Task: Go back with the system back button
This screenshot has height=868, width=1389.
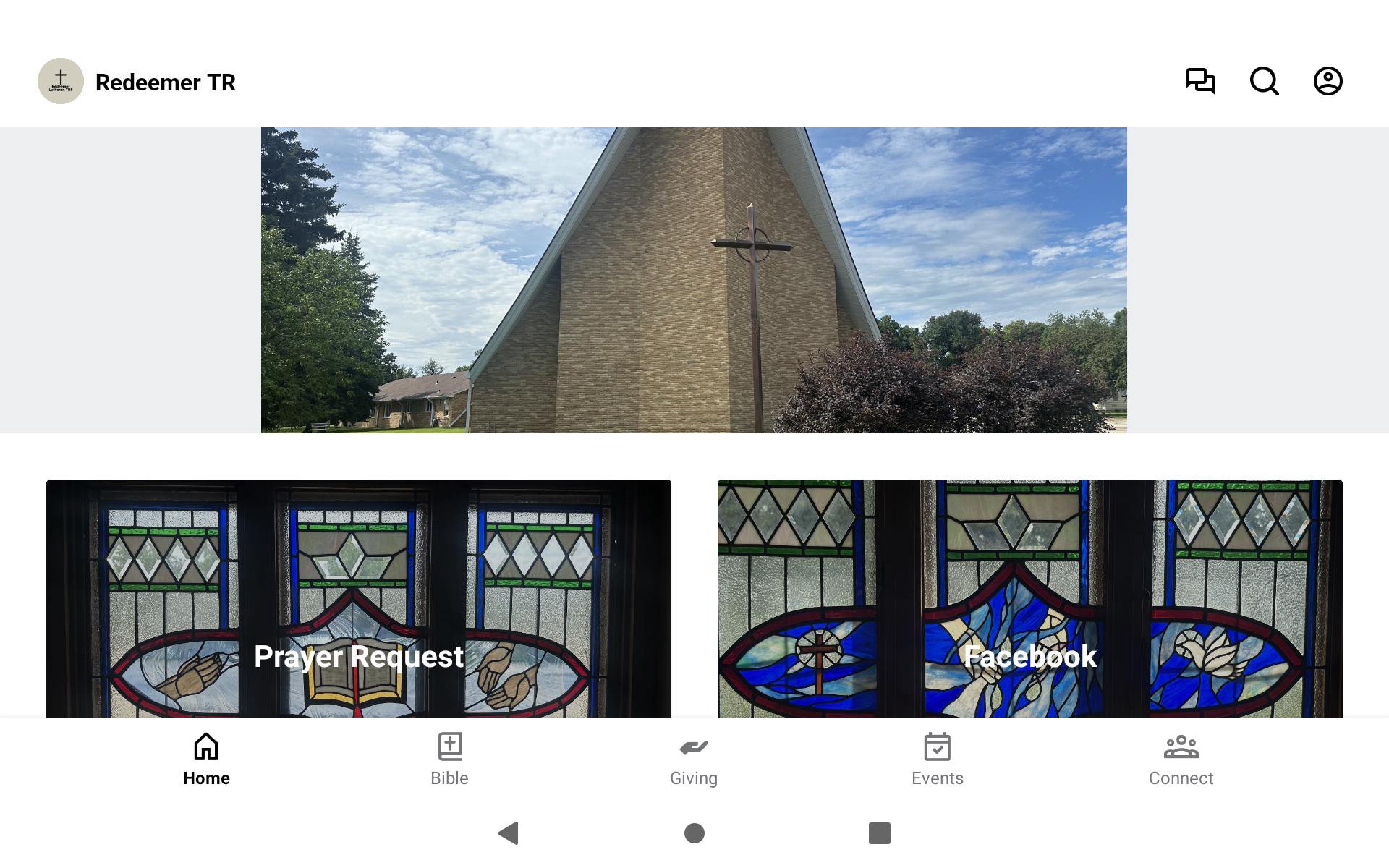Action: (509, 833)
